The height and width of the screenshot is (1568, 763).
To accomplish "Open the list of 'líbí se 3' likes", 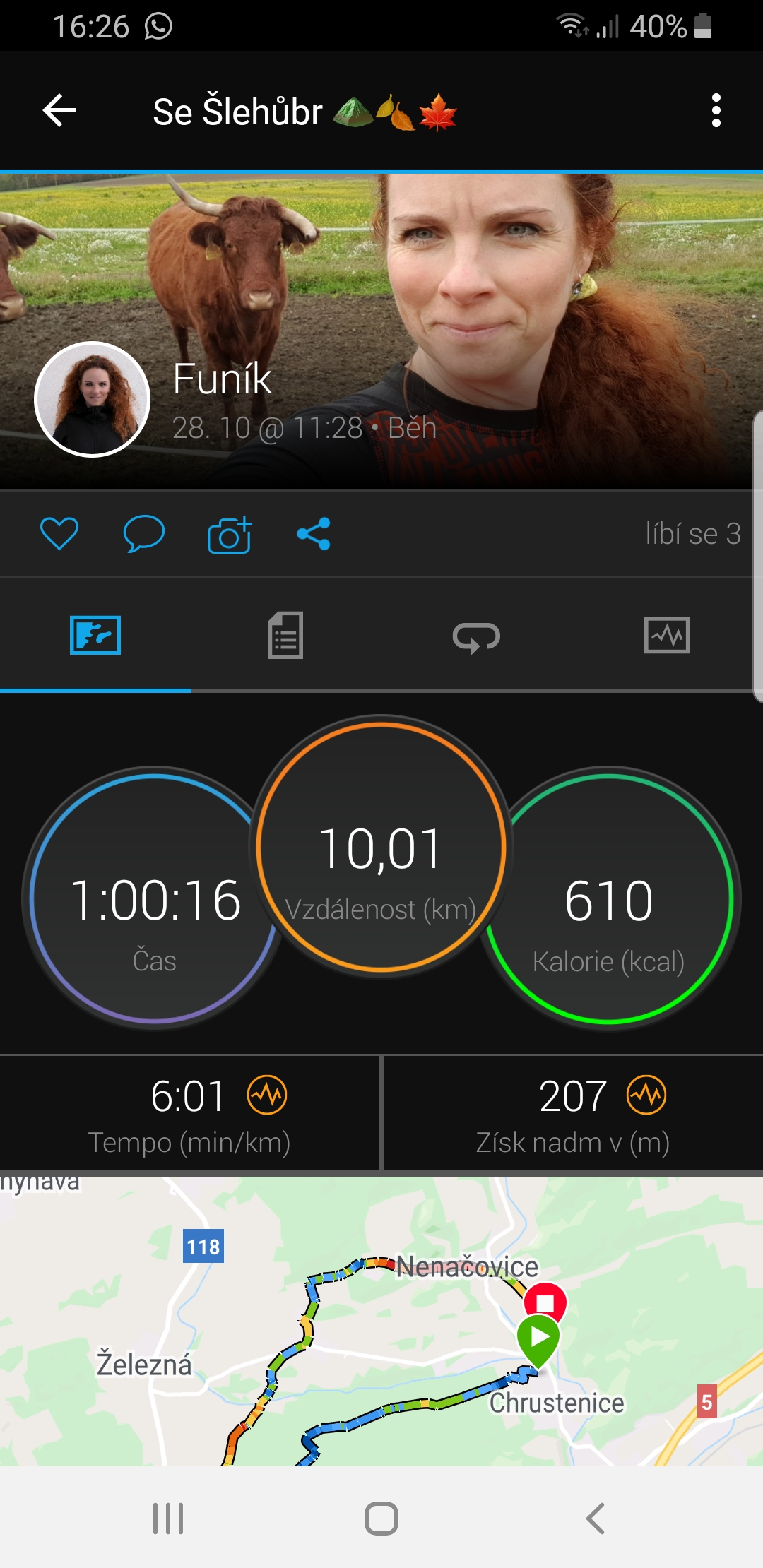I will (x=693, y=534).
